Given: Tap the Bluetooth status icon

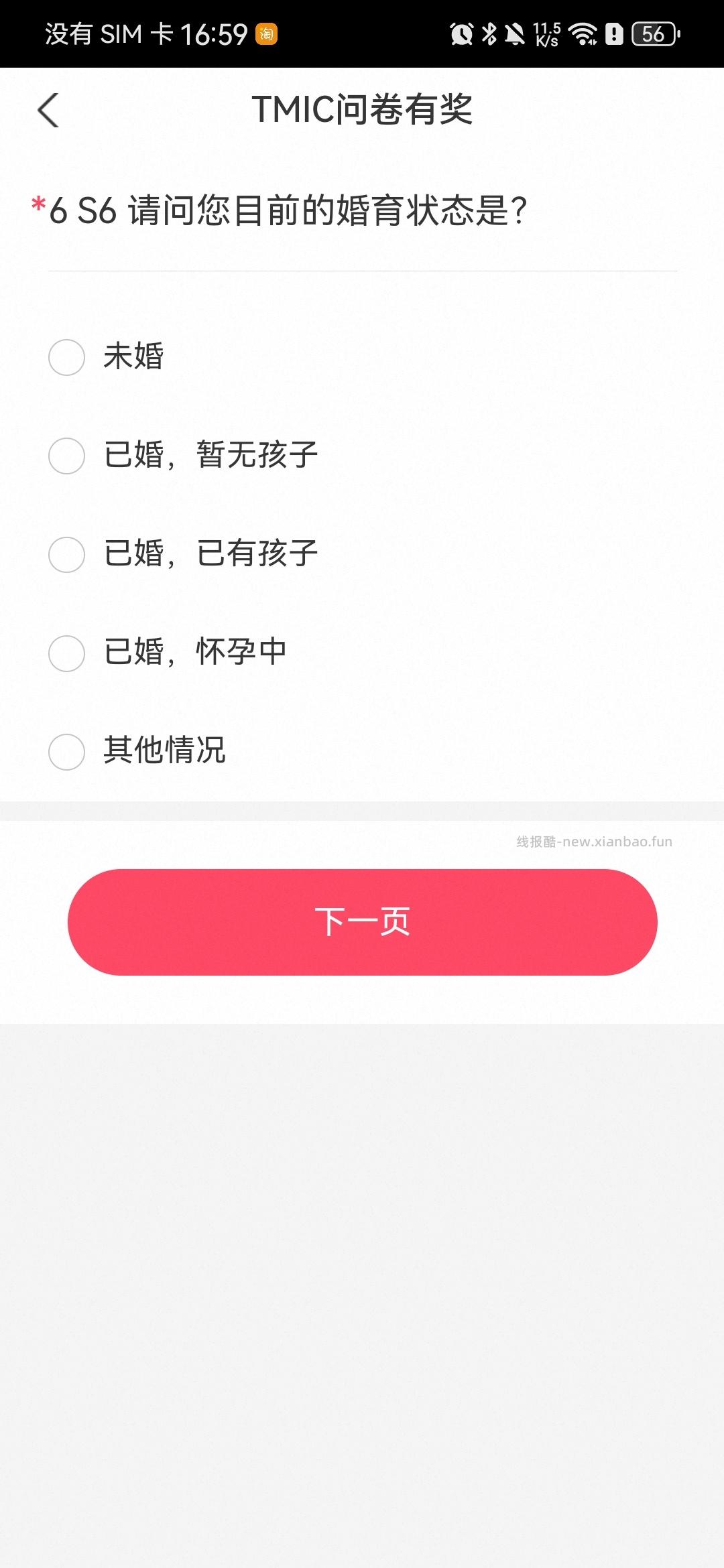Looking at the screenshot, I should coord(490,31).
